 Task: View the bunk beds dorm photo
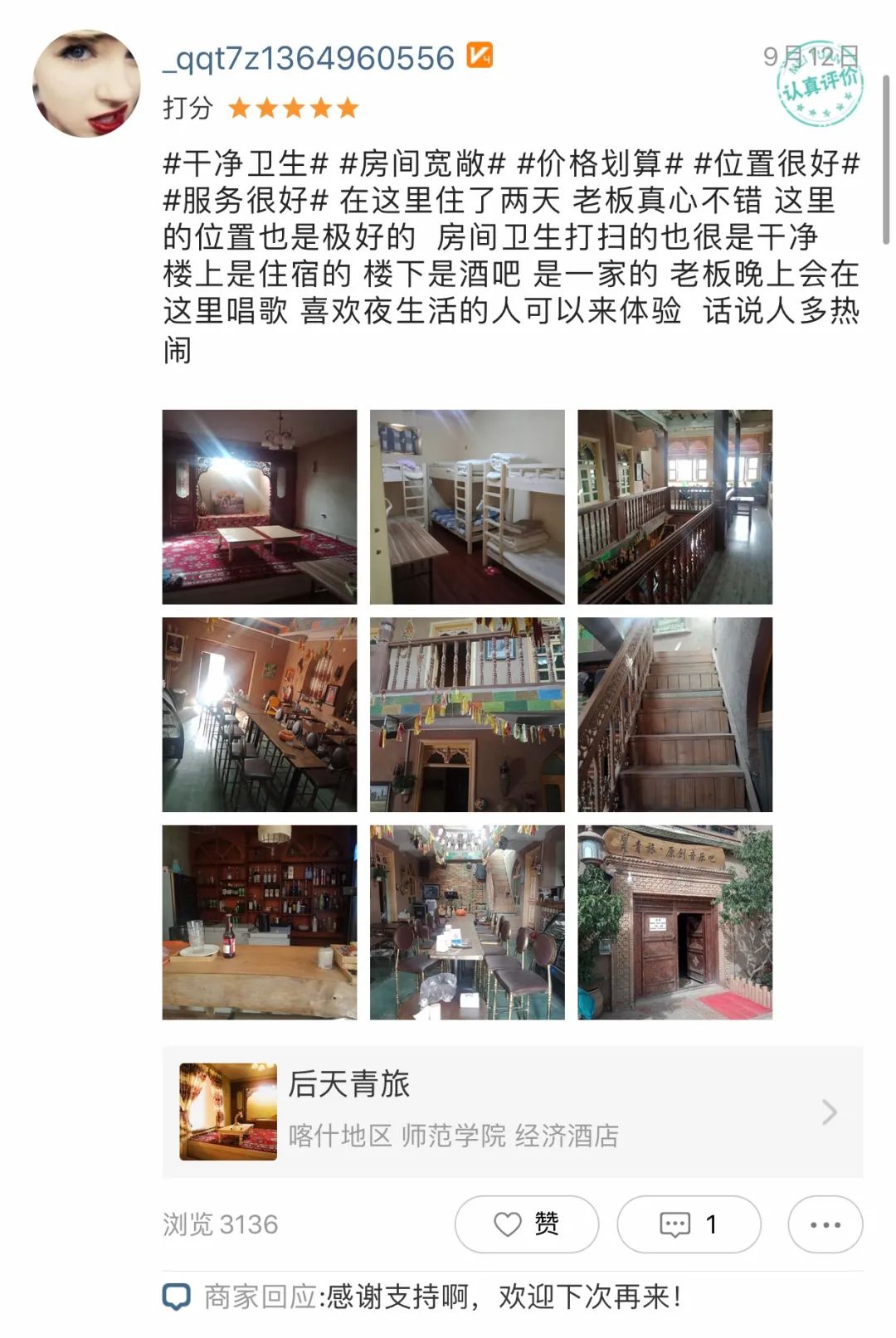coord(467,506)
